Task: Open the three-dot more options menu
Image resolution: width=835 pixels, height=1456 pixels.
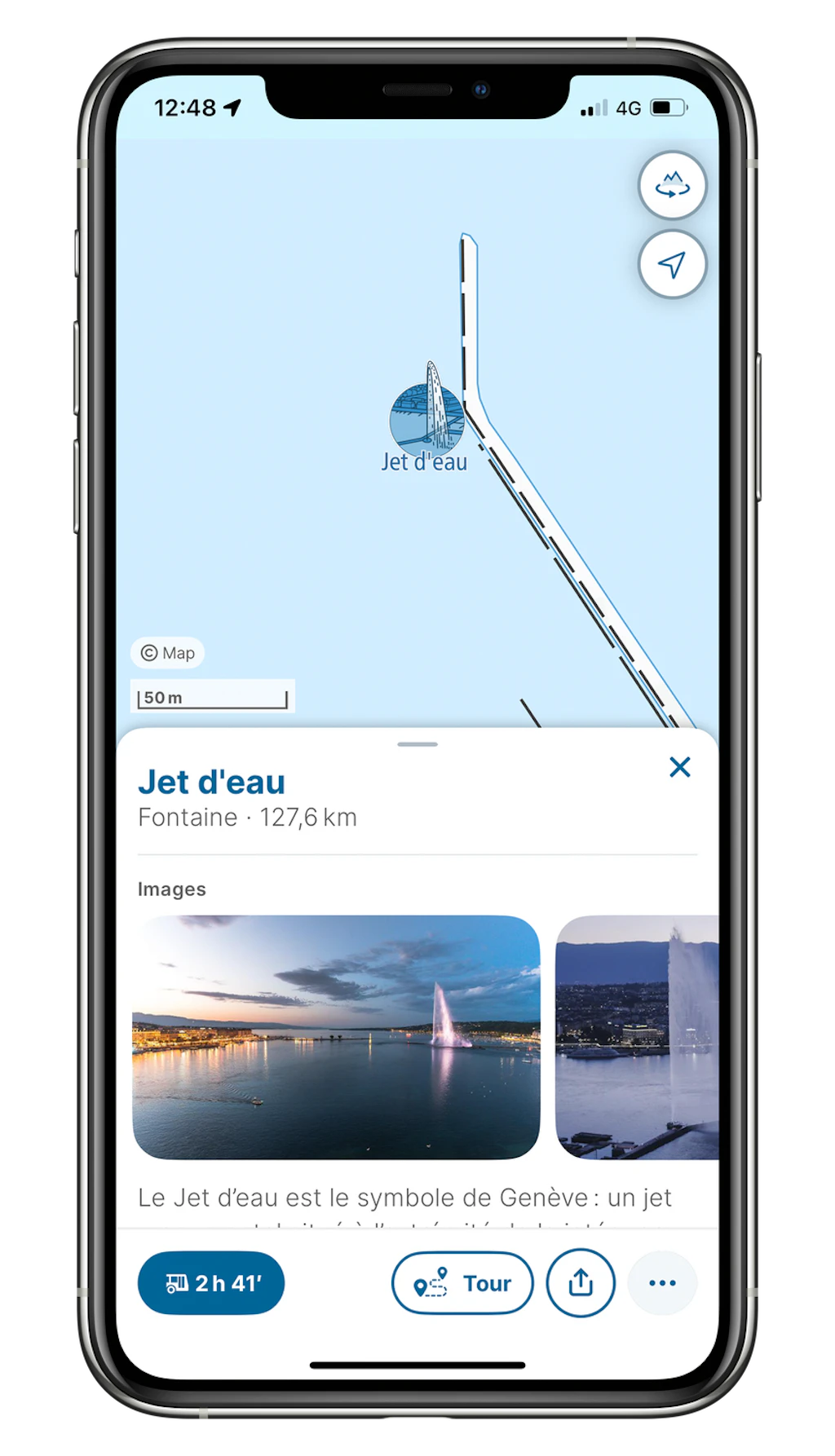Action: click(x=662, y=1283)
